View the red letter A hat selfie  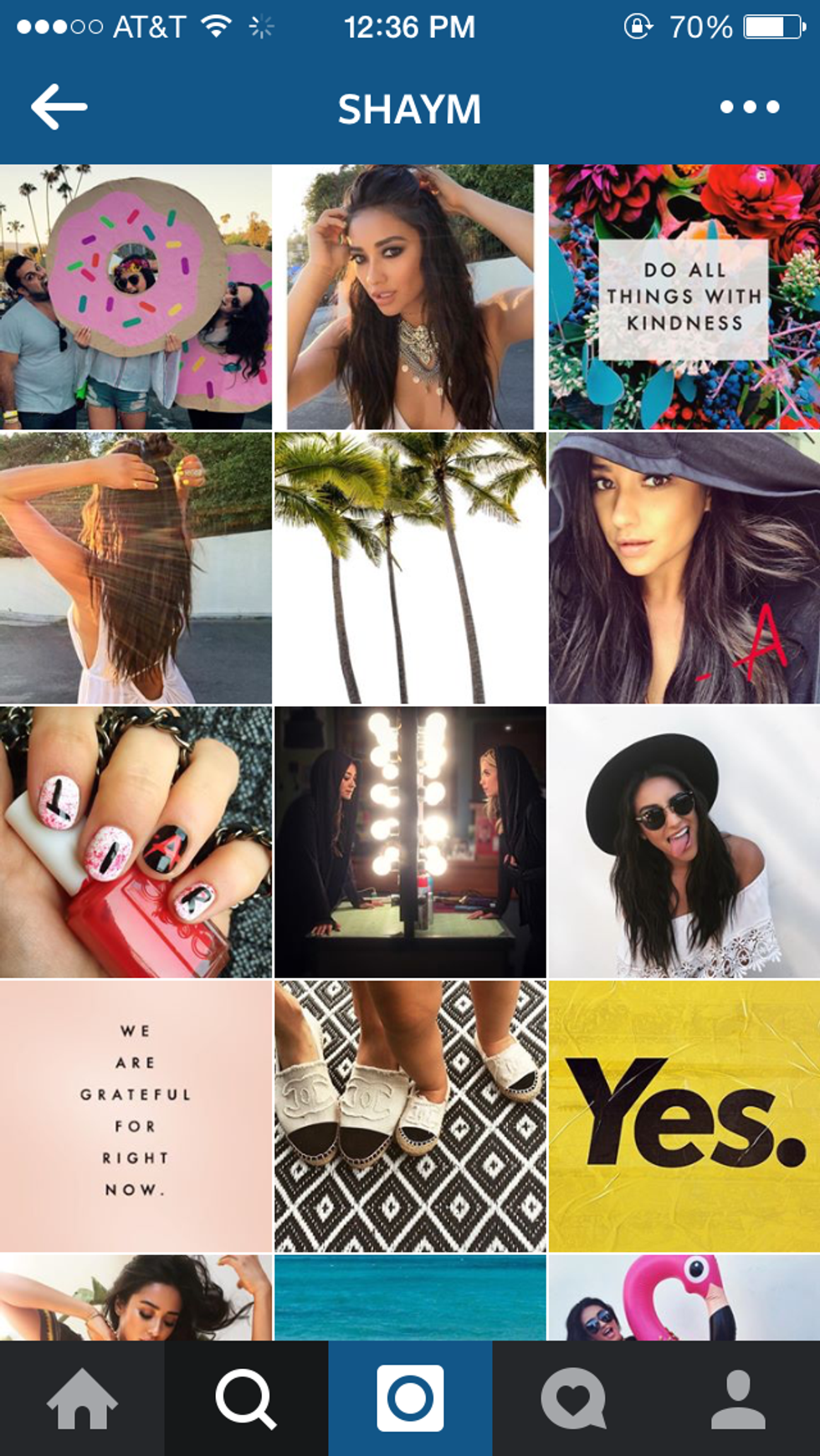(x=684, y=567)
